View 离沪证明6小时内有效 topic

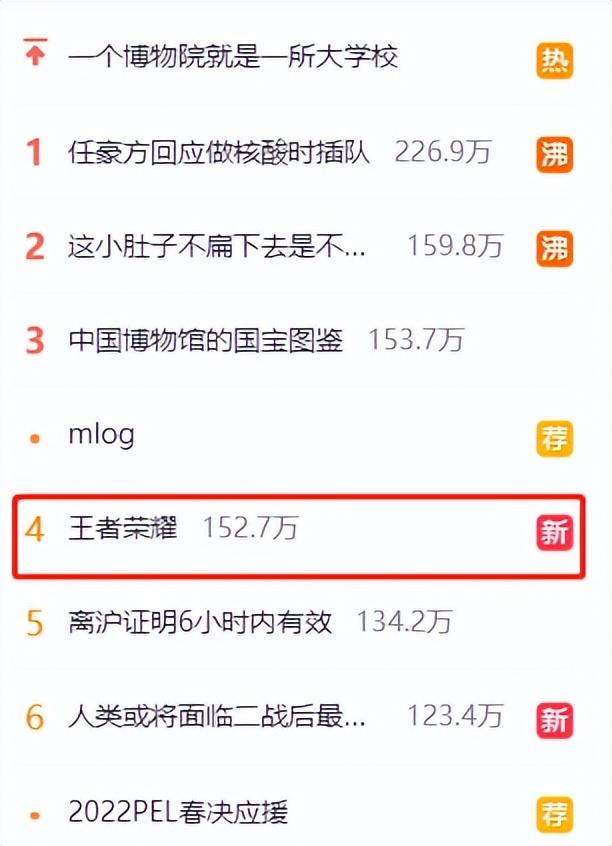pos(199,623)
